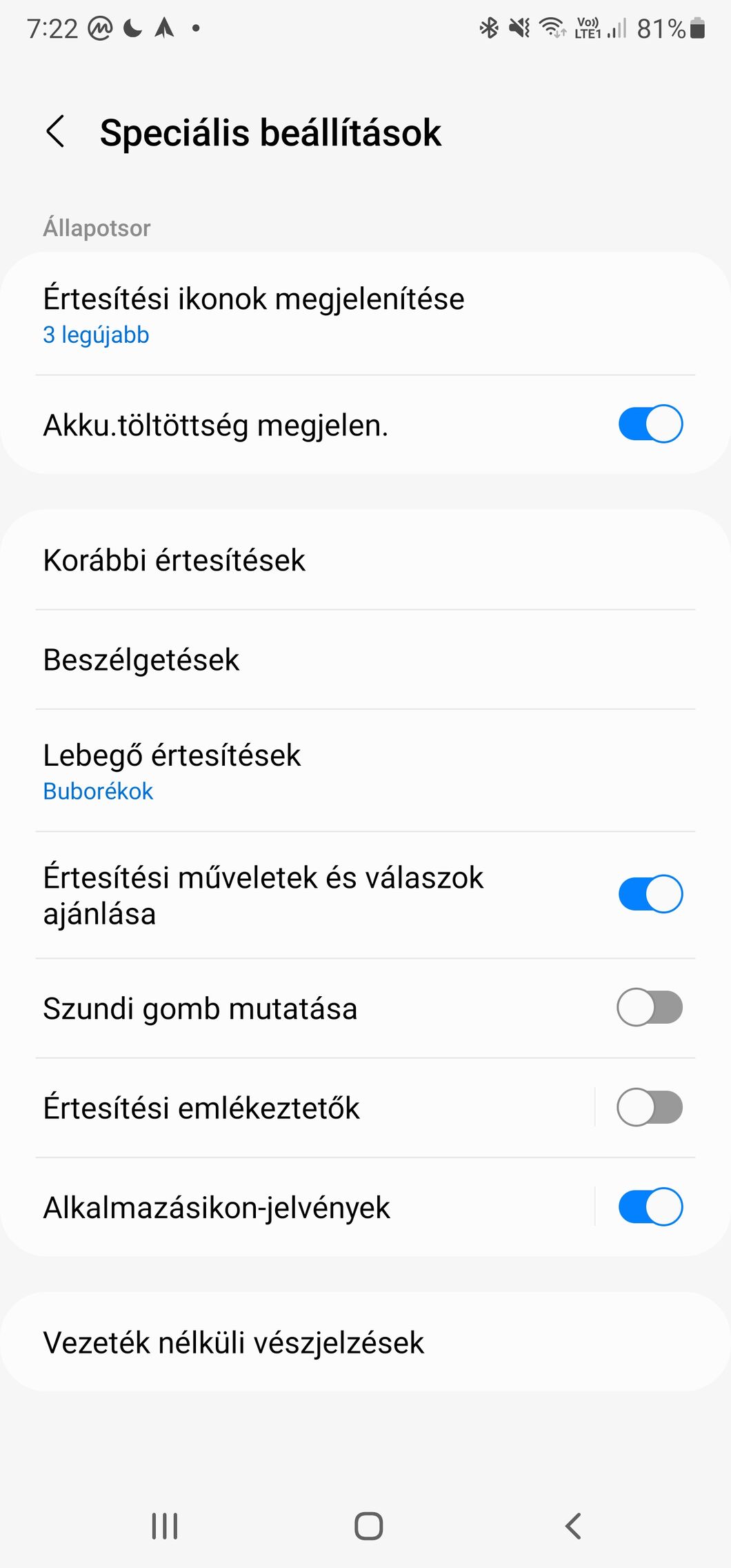Open the Alkalmazásikon-jelvények settings row
Screen dimensions: 731x1568
(x=297, y=1207)
